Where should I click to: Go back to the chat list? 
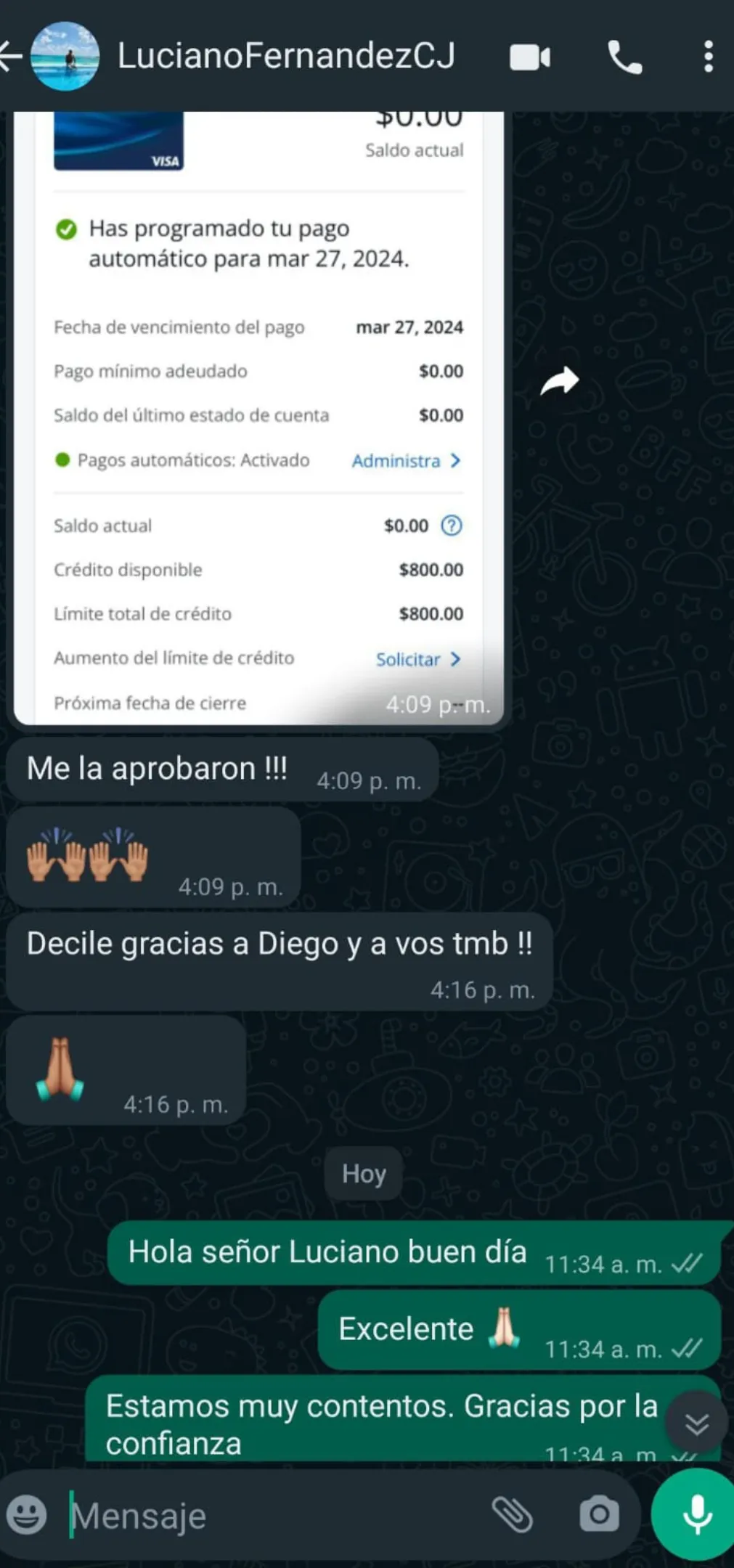(10, 57)
